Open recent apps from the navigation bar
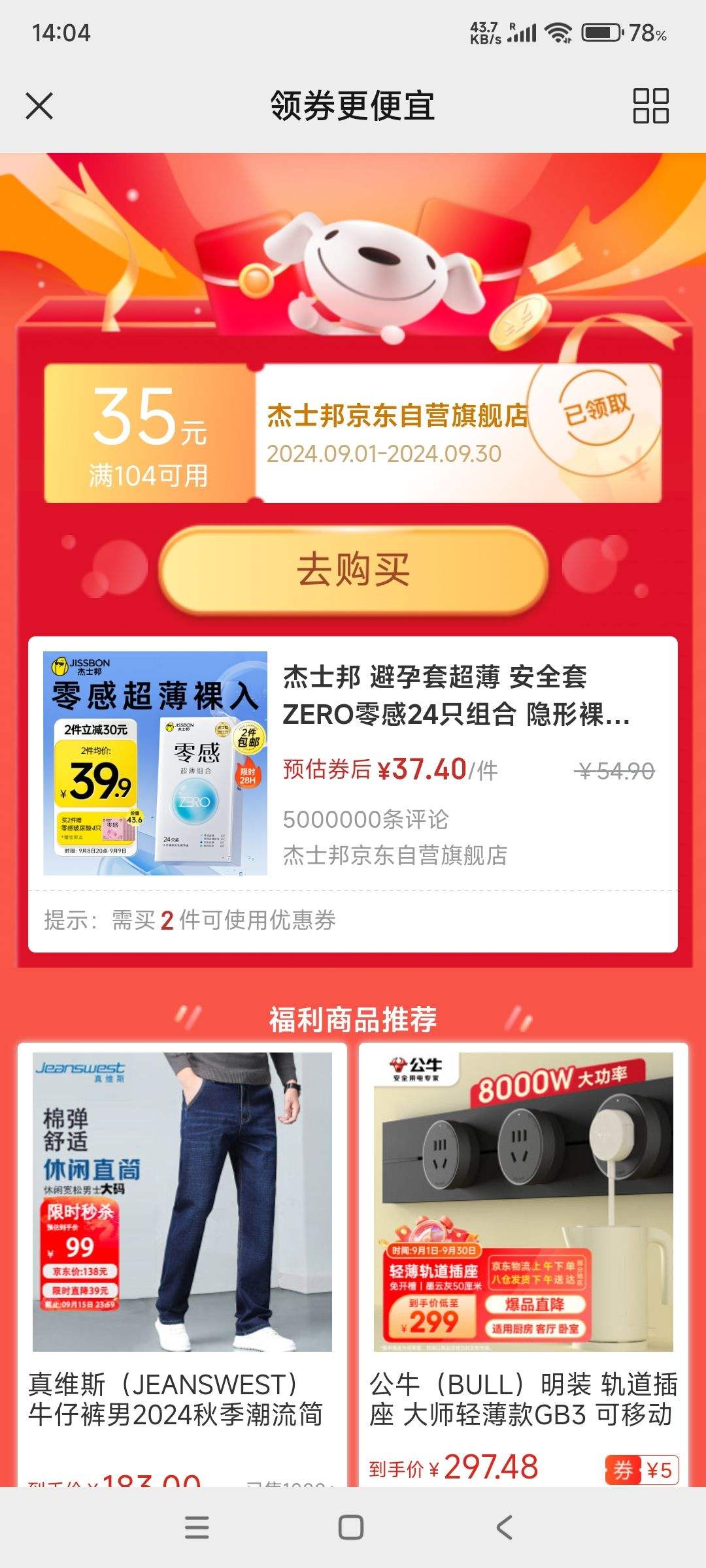706x1568 pixels. [197, 1527]
